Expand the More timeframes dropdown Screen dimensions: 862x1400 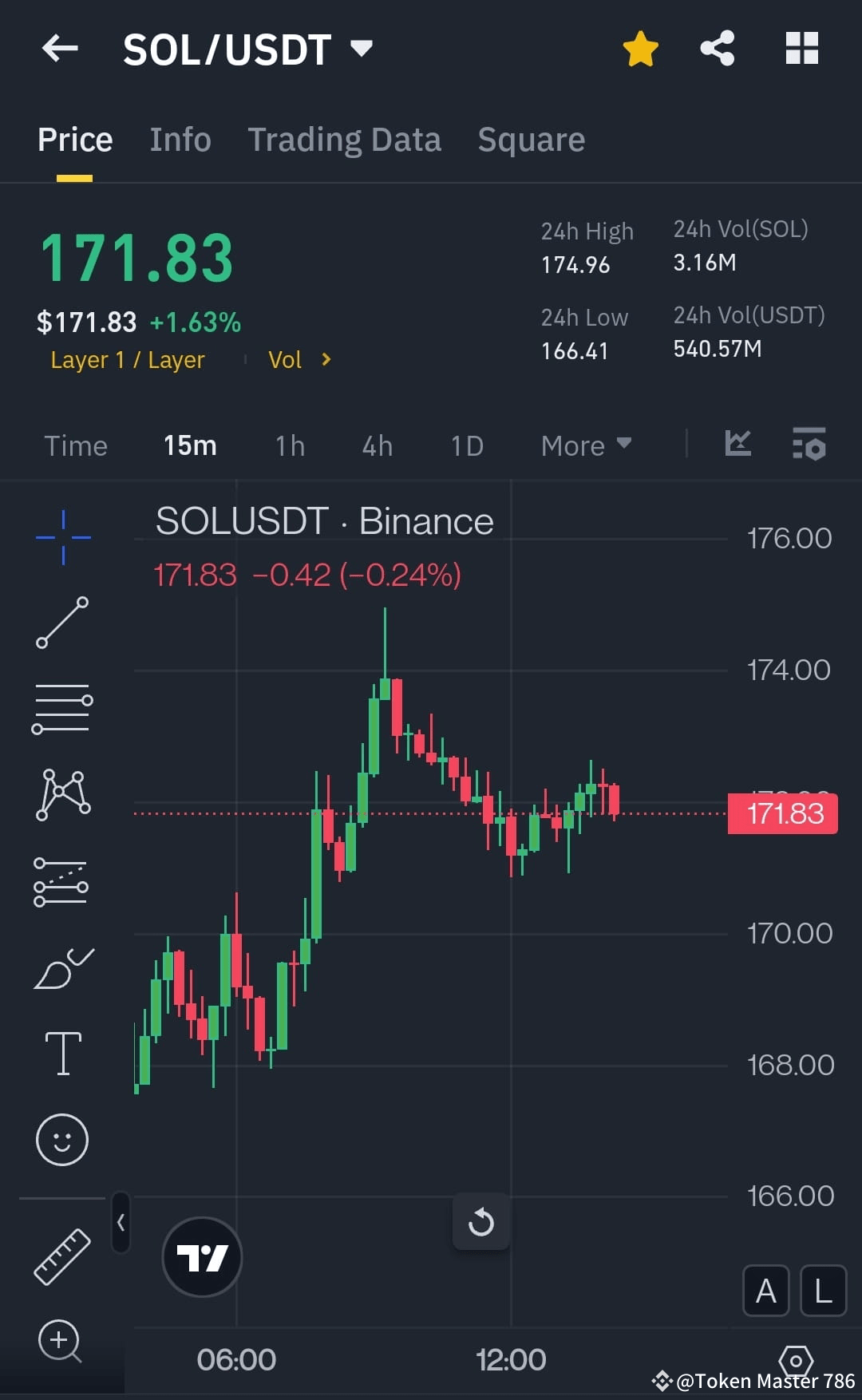pyautogui.click(x=585, y=445)
